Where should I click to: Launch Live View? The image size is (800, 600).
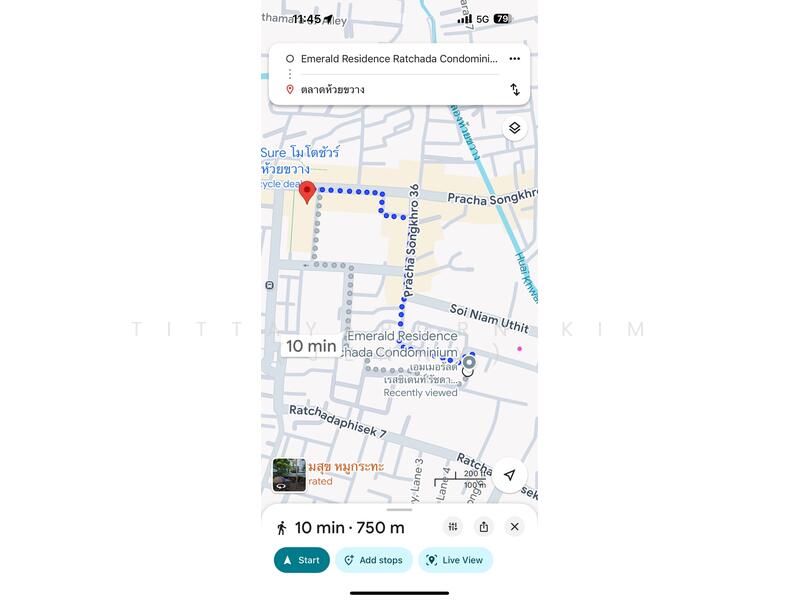click(455, 560)
